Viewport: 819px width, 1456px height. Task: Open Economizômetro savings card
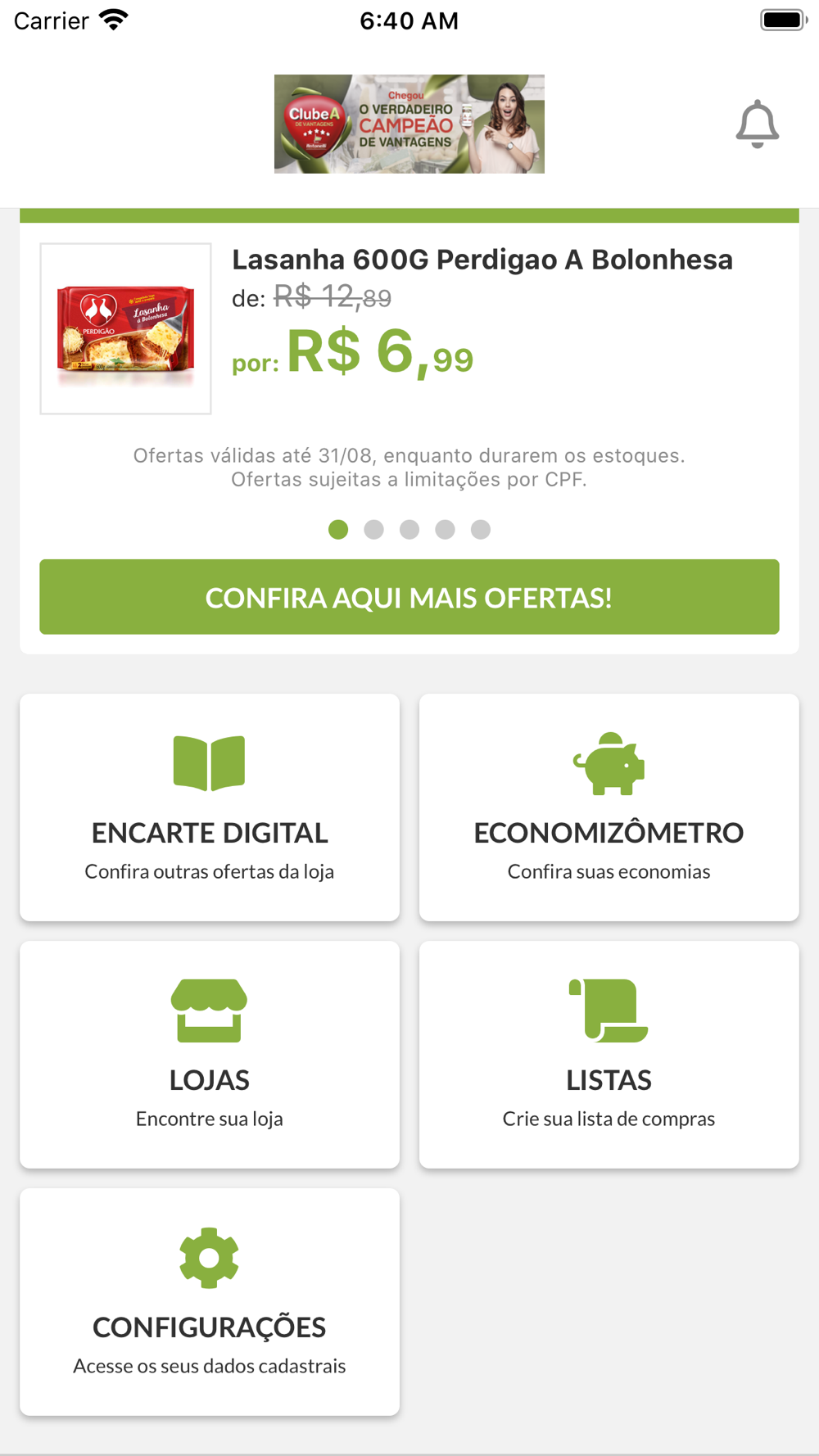tap(609, 807)
